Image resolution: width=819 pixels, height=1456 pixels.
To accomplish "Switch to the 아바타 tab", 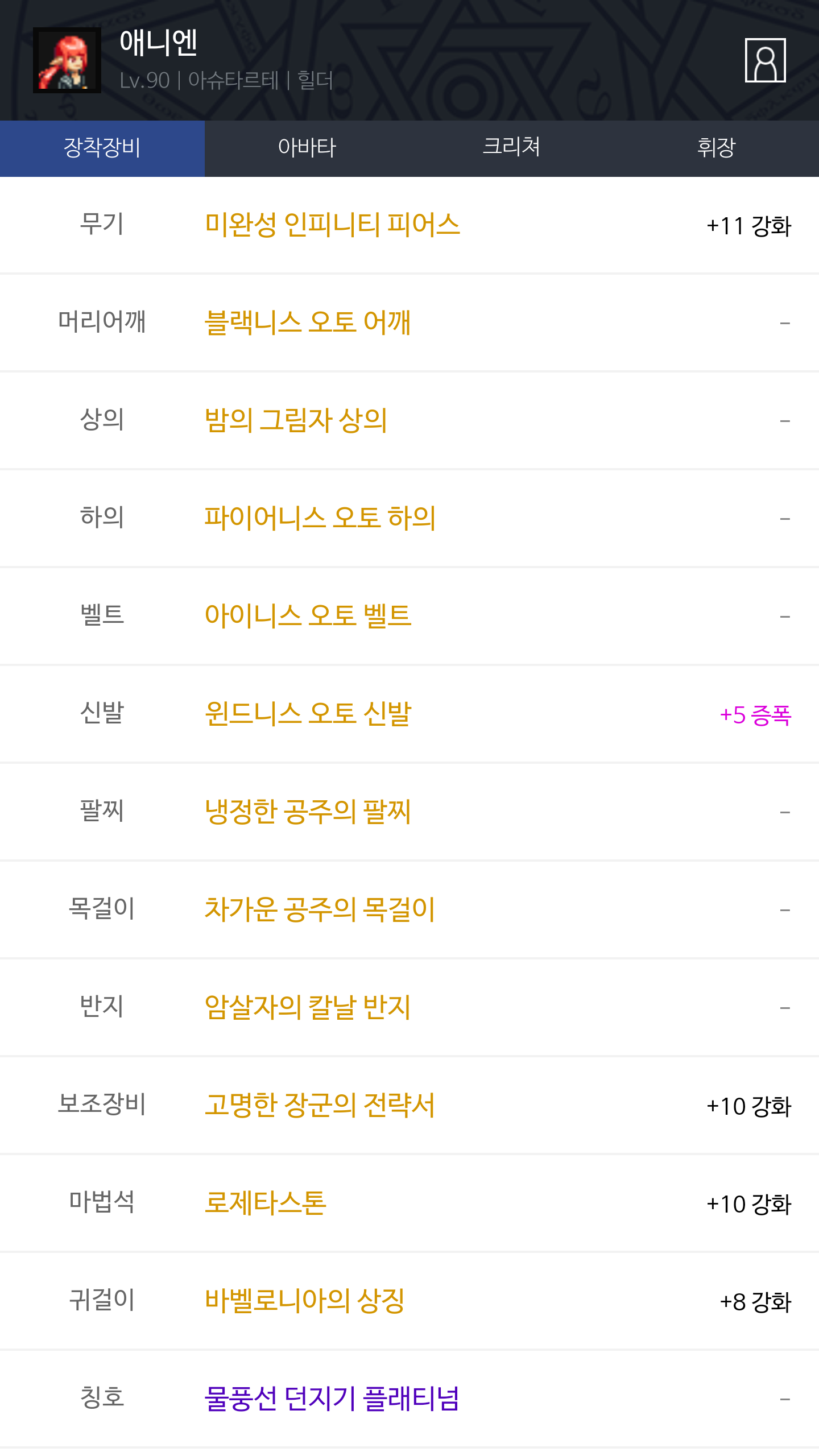I will click(307, 148).
